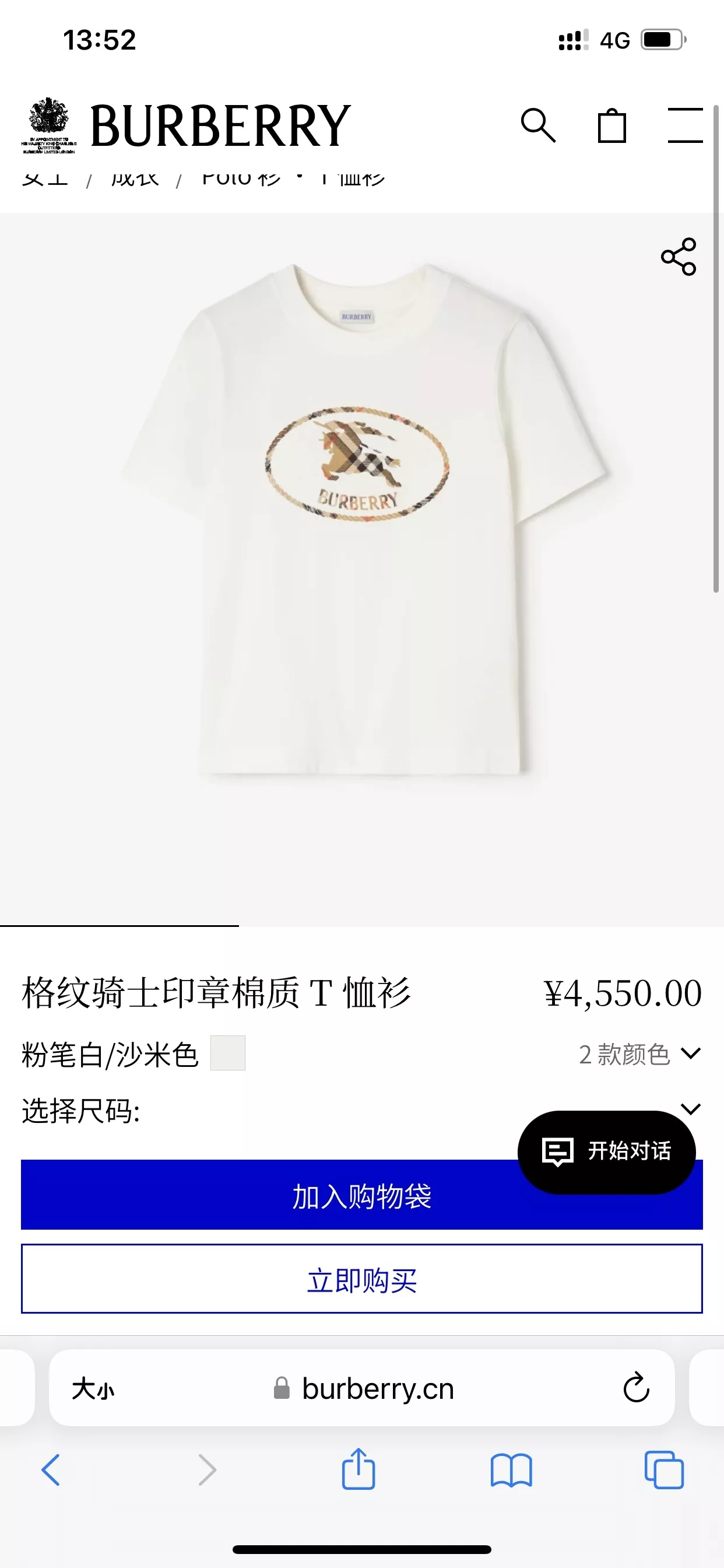Viewport: 724px width, 1568px height.
Task: Tap 加入购物袋 to add to bag
Action: pyautogui.click(x=361, y=1195)
